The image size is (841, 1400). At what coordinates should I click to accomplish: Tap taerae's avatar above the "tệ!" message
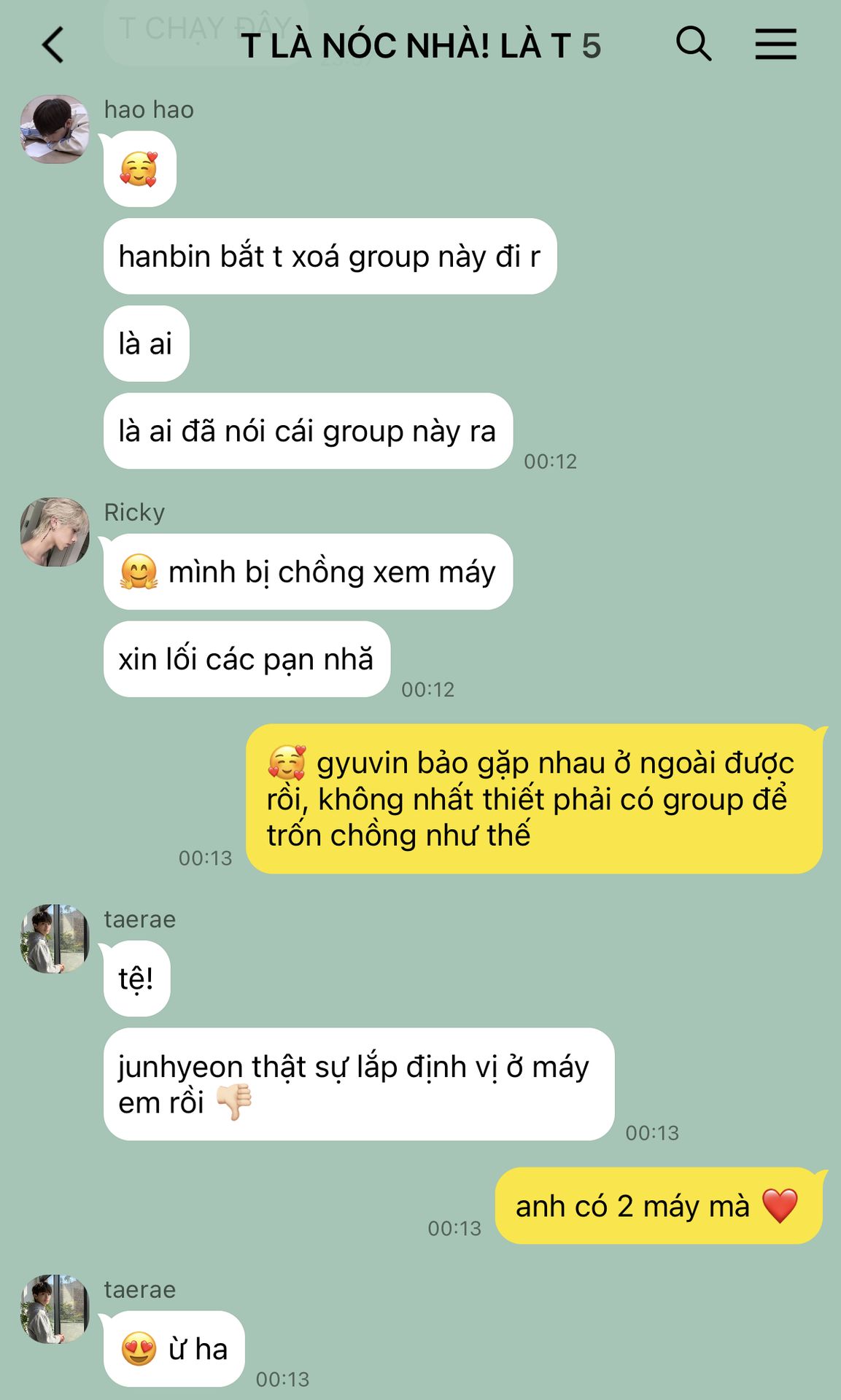55,939
